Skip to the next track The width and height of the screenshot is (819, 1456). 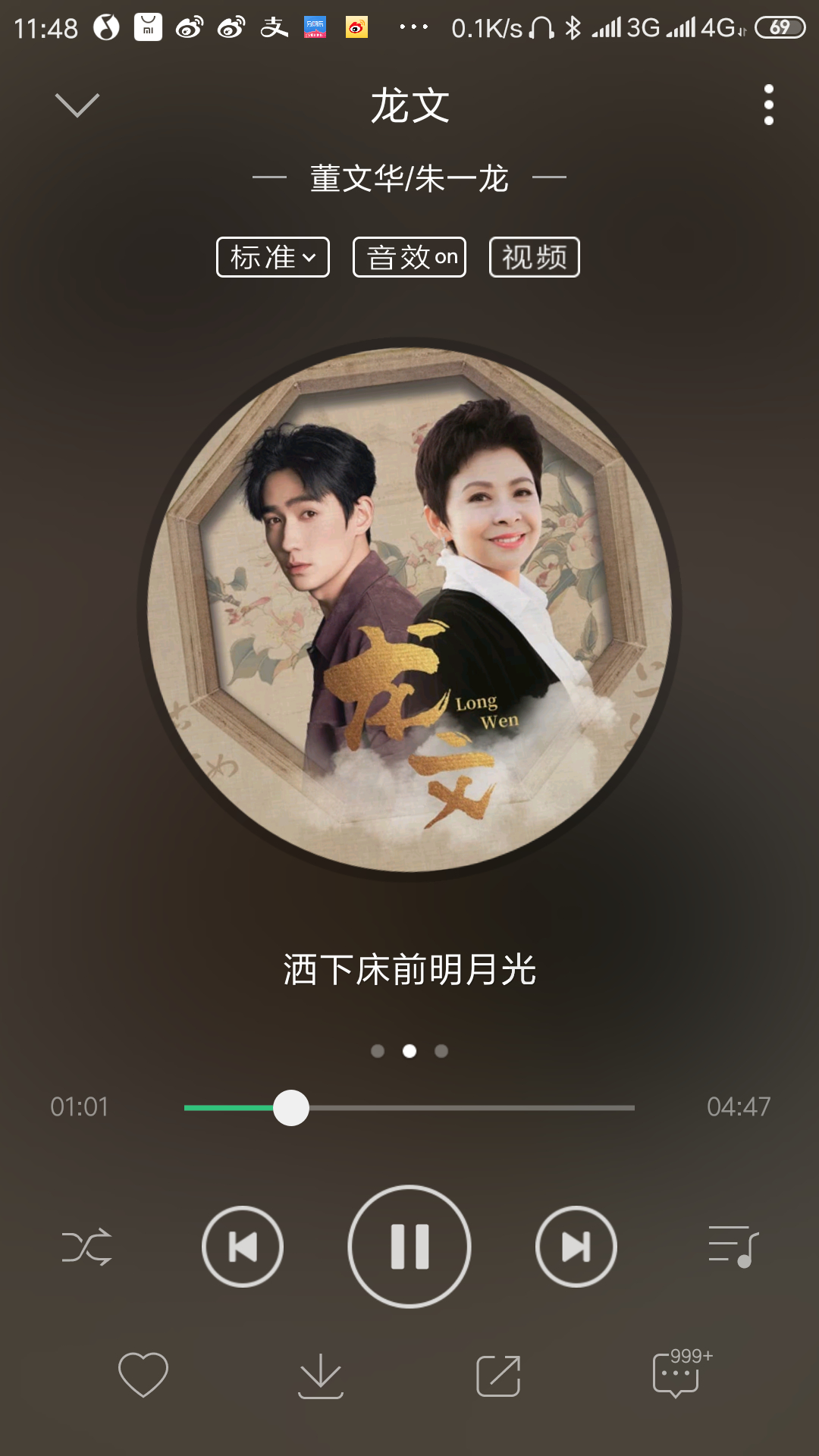[x=576, y=1247]
